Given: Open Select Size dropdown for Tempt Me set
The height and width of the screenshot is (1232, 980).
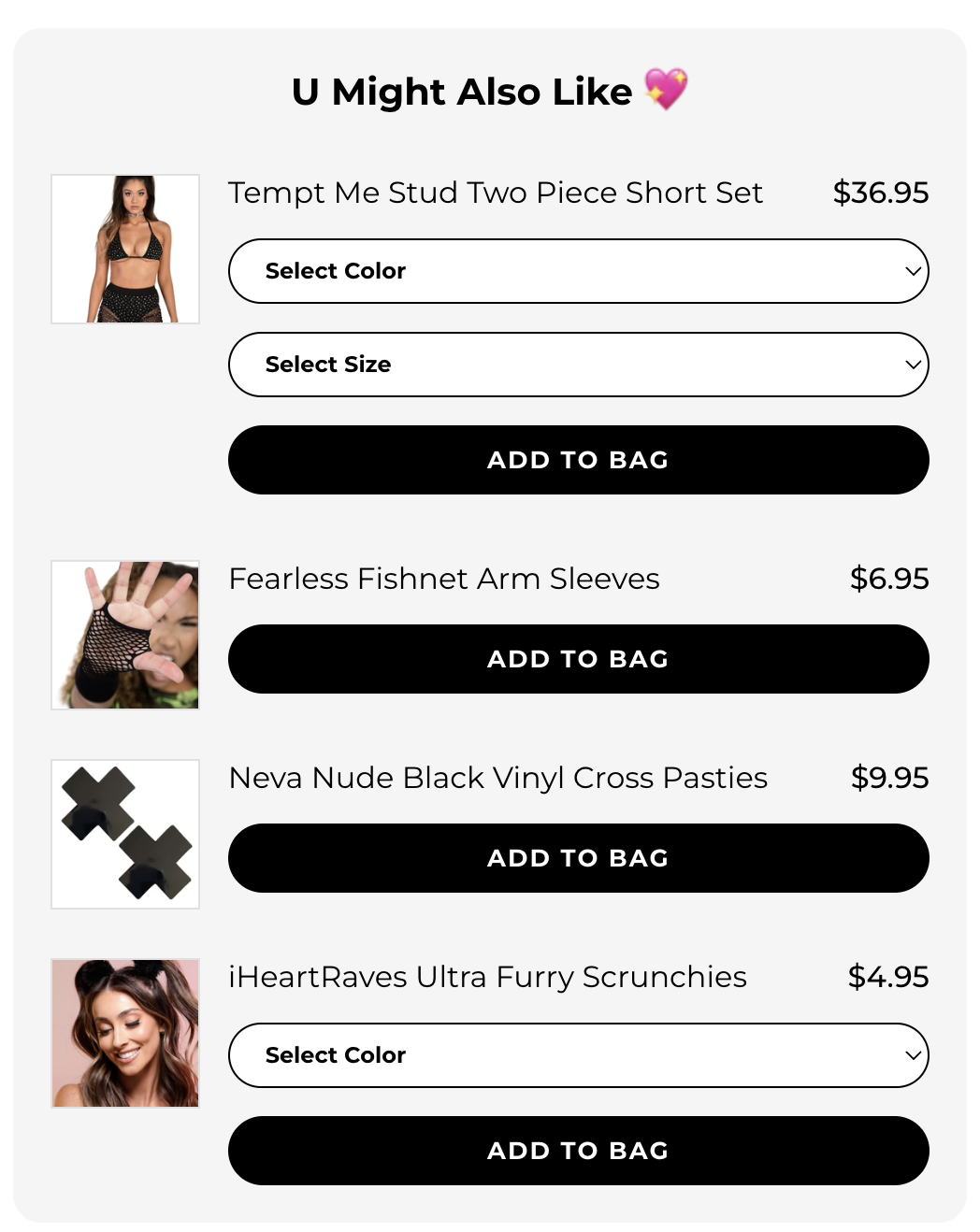Looking at the screenshot, I should (578, 365).
